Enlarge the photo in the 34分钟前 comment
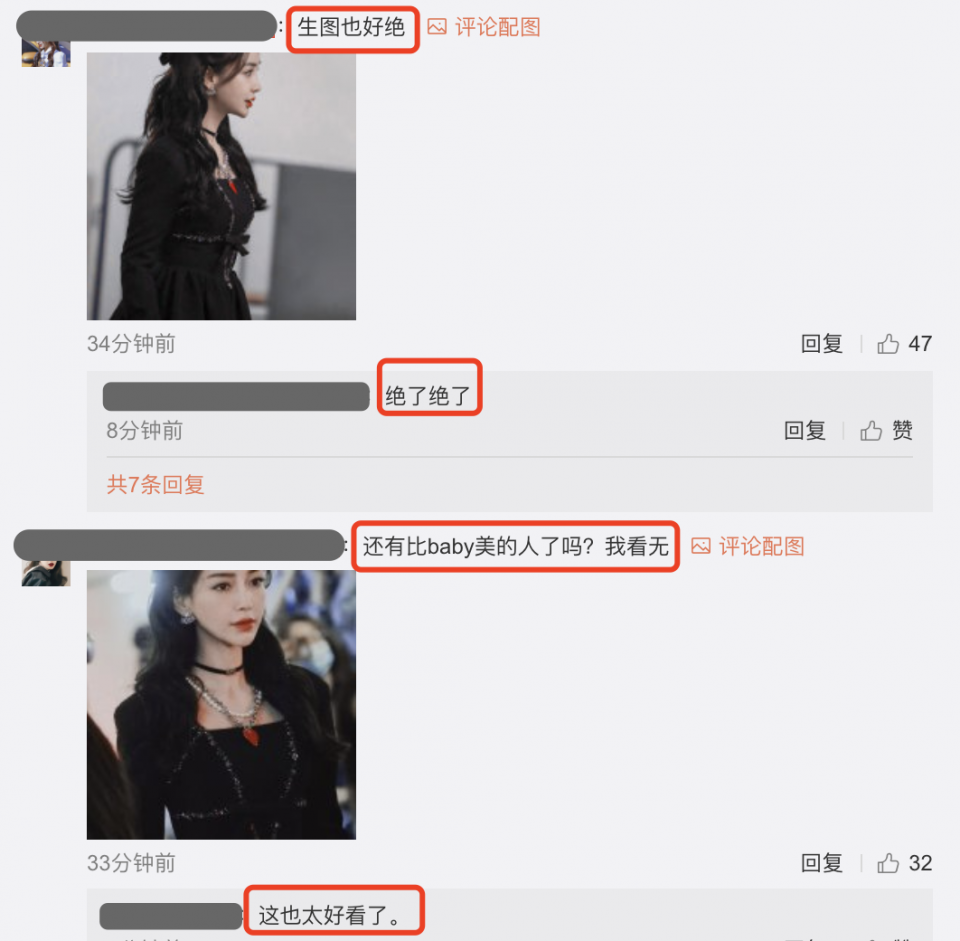The height and width of the screenshot is (941, 960). [221, 186]
